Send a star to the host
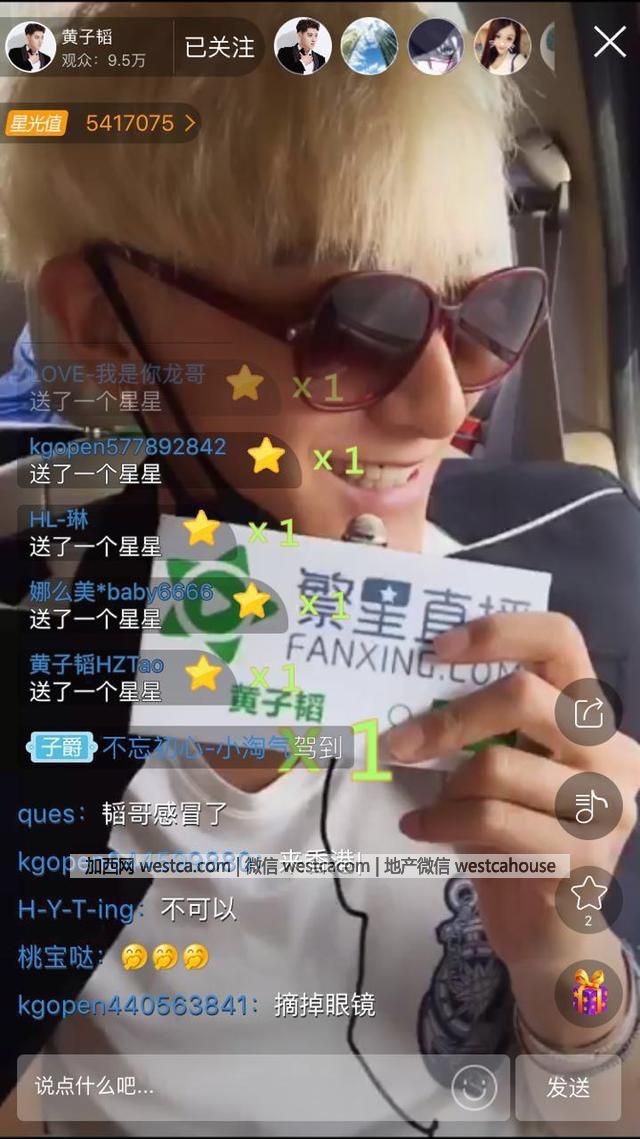The image size is (640, 1139). point(588,895)
